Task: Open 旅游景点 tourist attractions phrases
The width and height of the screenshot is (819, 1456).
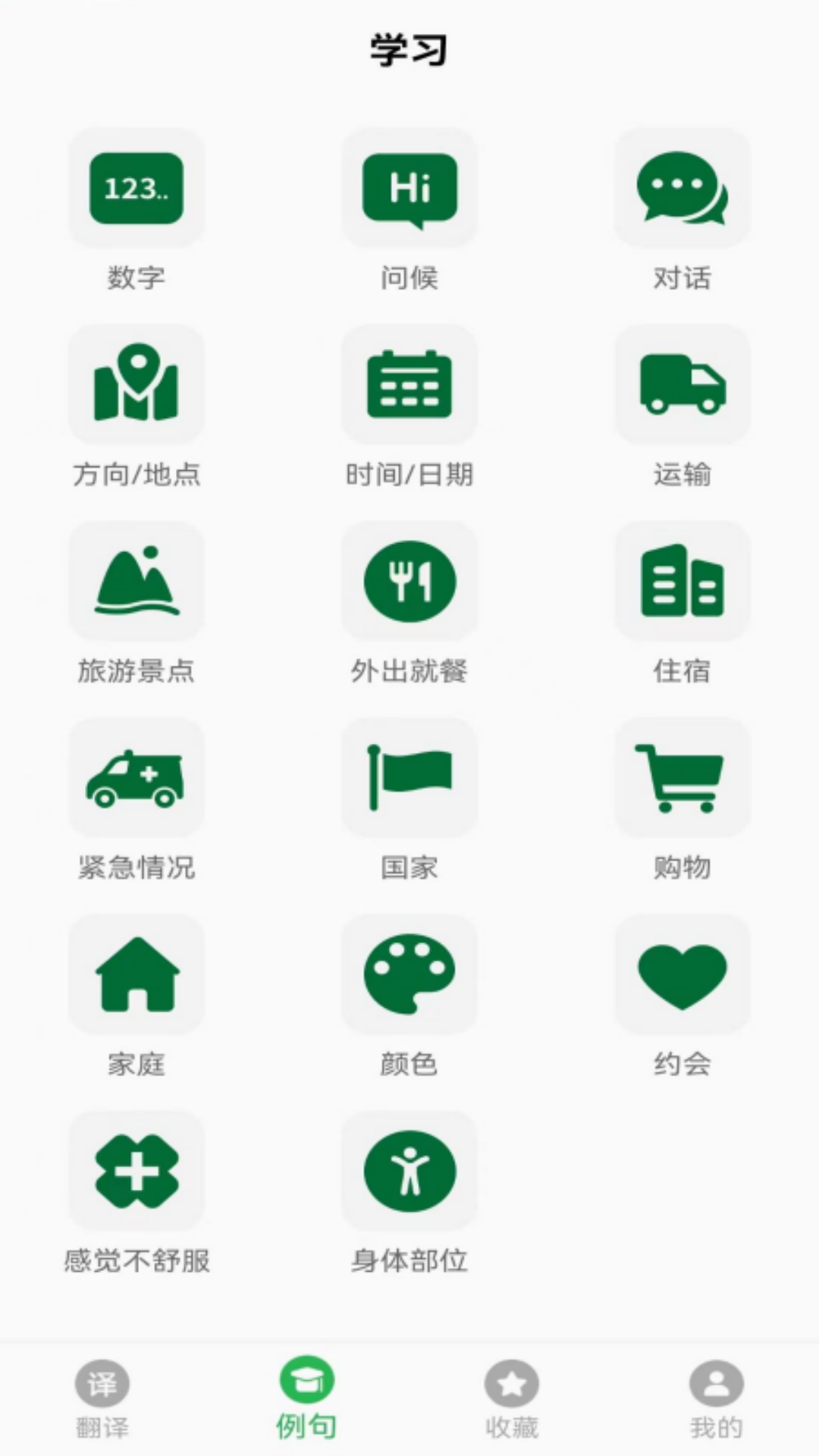Action: pos(136,582)
